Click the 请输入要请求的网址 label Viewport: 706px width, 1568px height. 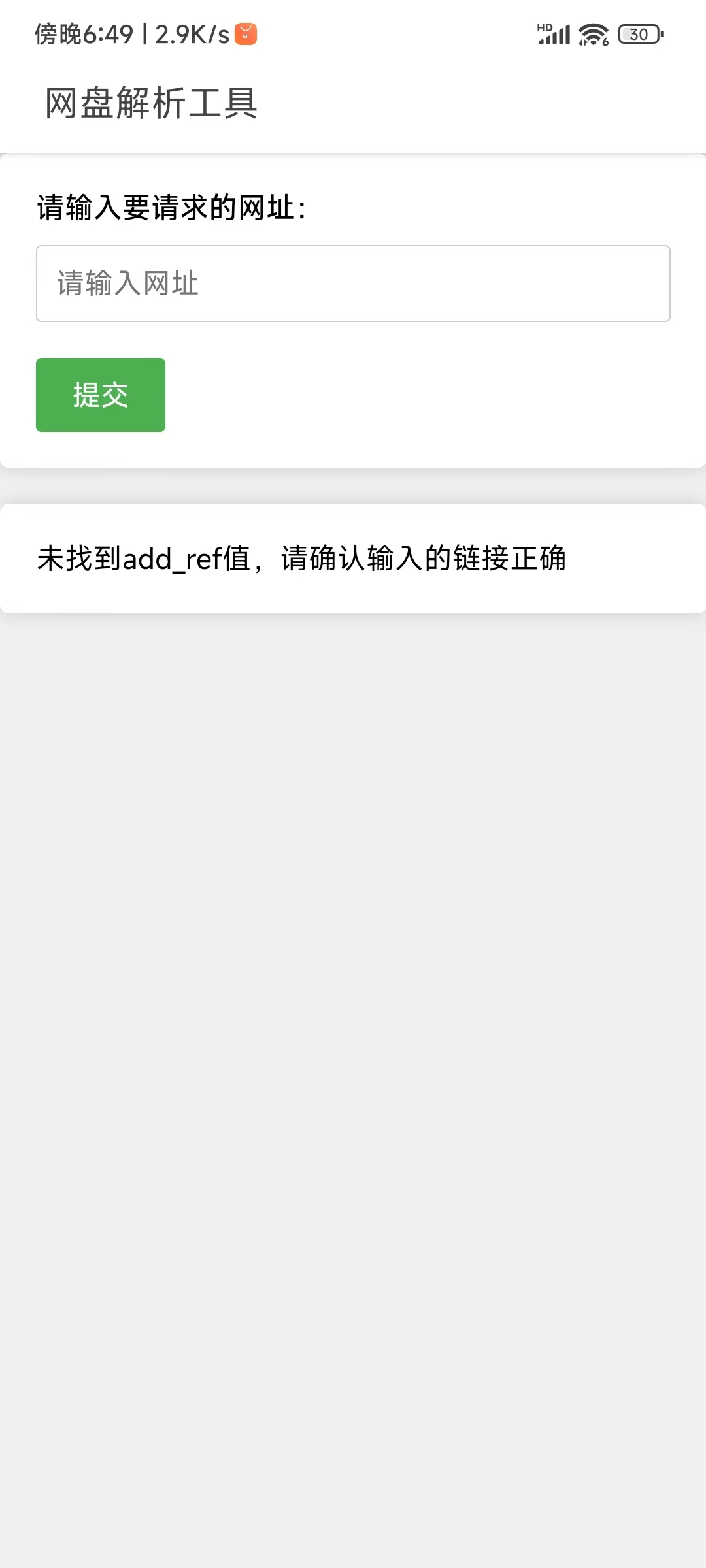click(172, 208)
